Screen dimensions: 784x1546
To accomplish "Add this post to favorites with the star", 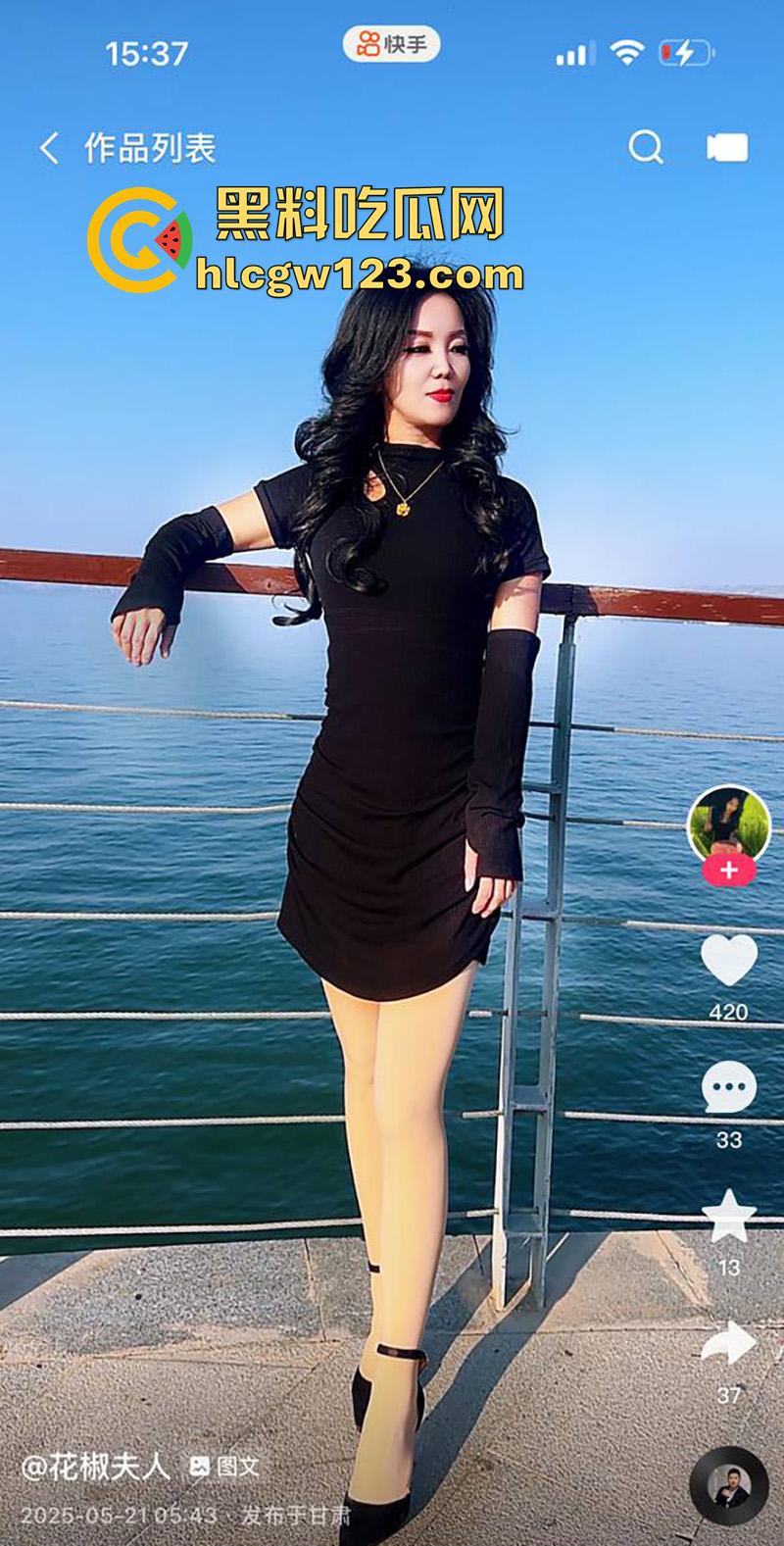I will (729, 1216).
